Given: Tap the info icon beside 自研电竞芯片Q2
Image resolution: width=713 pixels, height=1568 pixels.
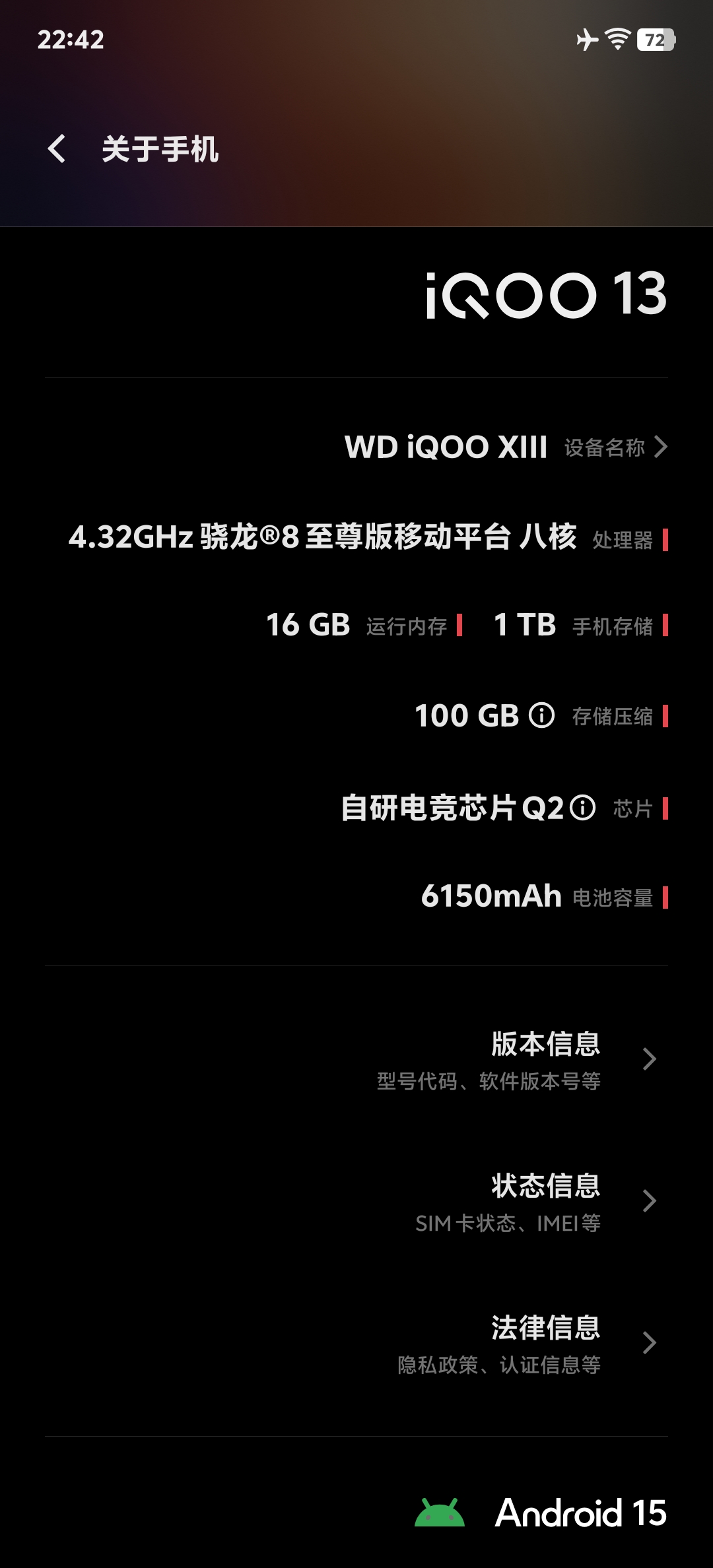Looking at the screenshot, I should (584, 806).
